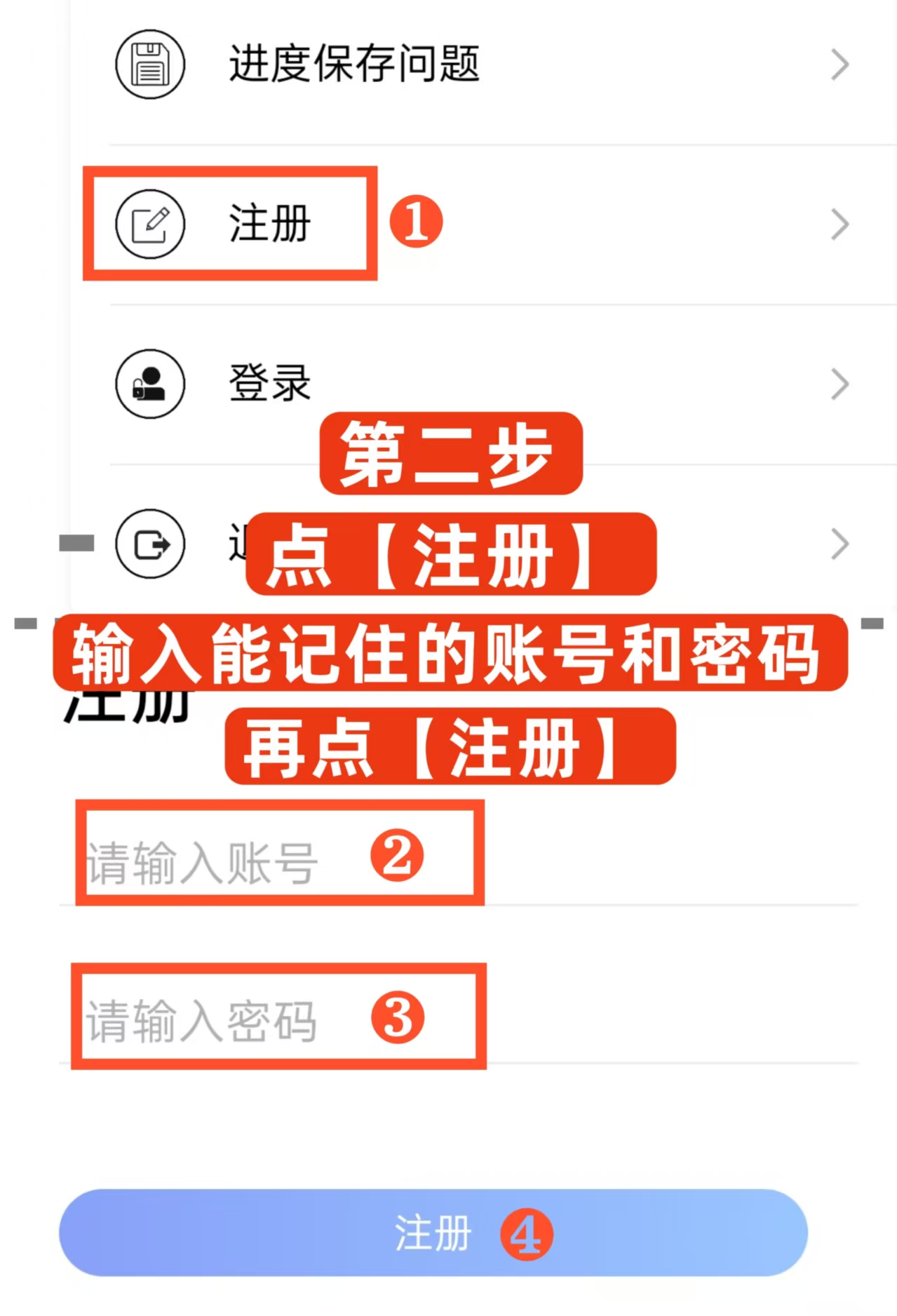This screenshot has width=897, height=1316.
Task: Click the person icon next to 登录
Action: [149, 383]
